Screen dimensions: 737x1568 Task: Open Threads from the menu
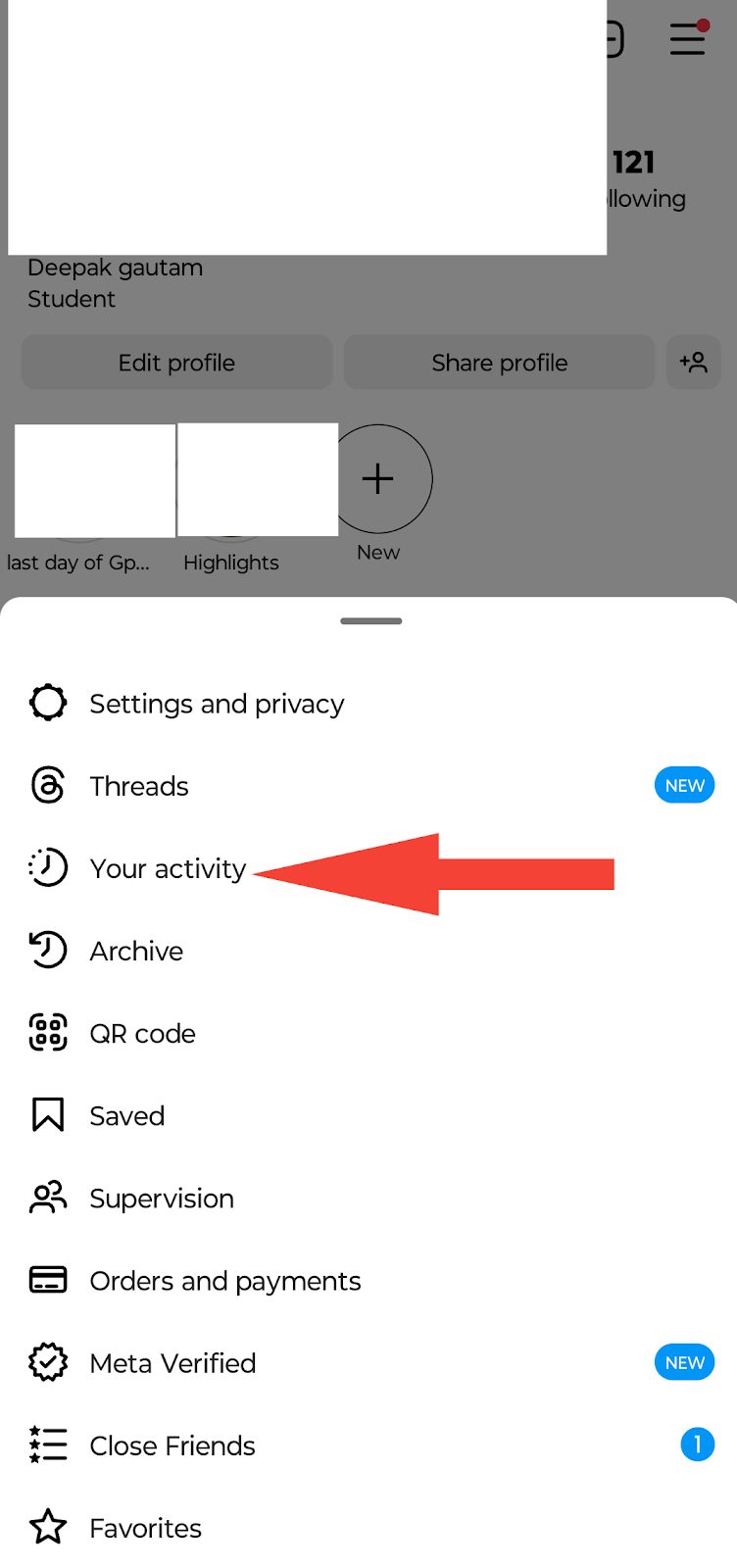[368, 786]
